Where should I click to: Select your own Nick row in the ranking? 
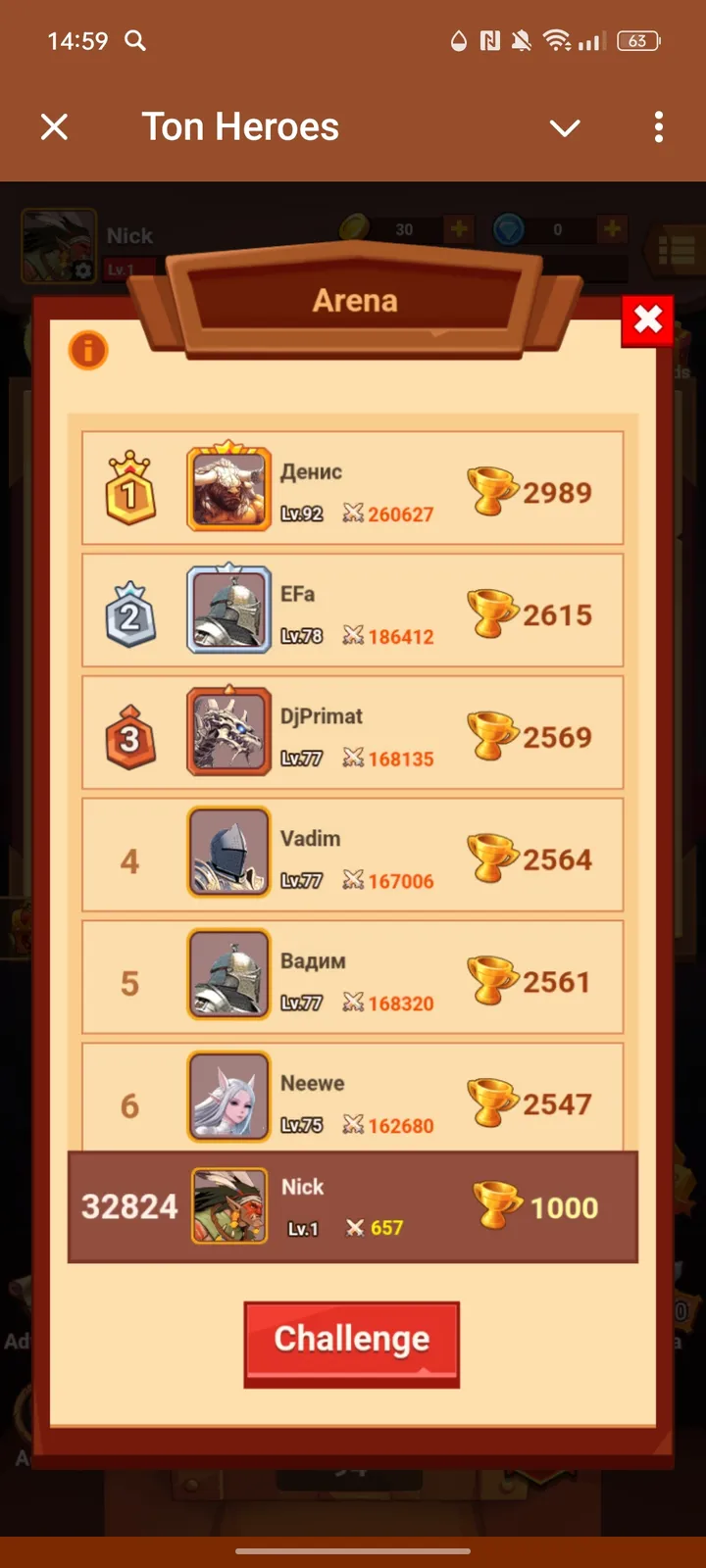coord(352,1206)
